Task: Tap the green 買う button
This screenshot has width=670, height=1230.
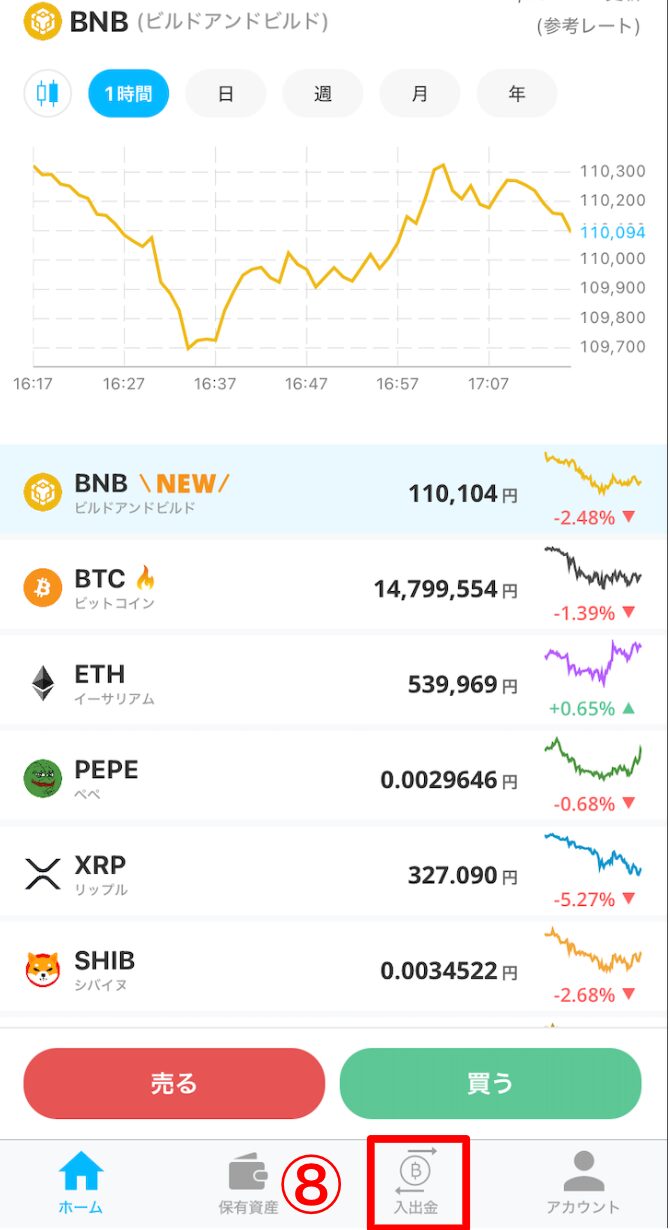Action: pyautogui.click(x=490, y=1083)
